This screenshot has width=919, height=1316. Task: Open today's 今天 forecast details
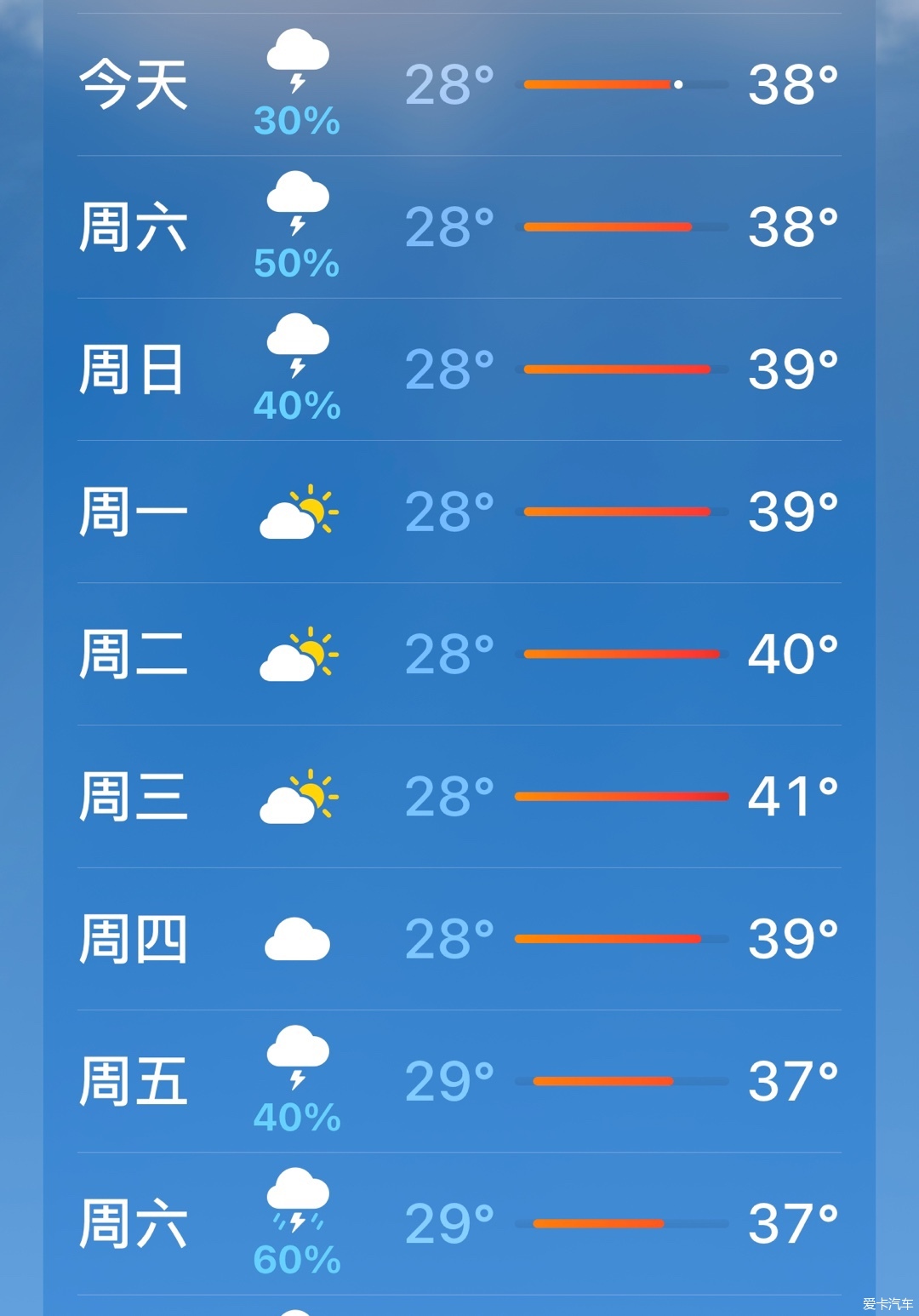(459, 85)
